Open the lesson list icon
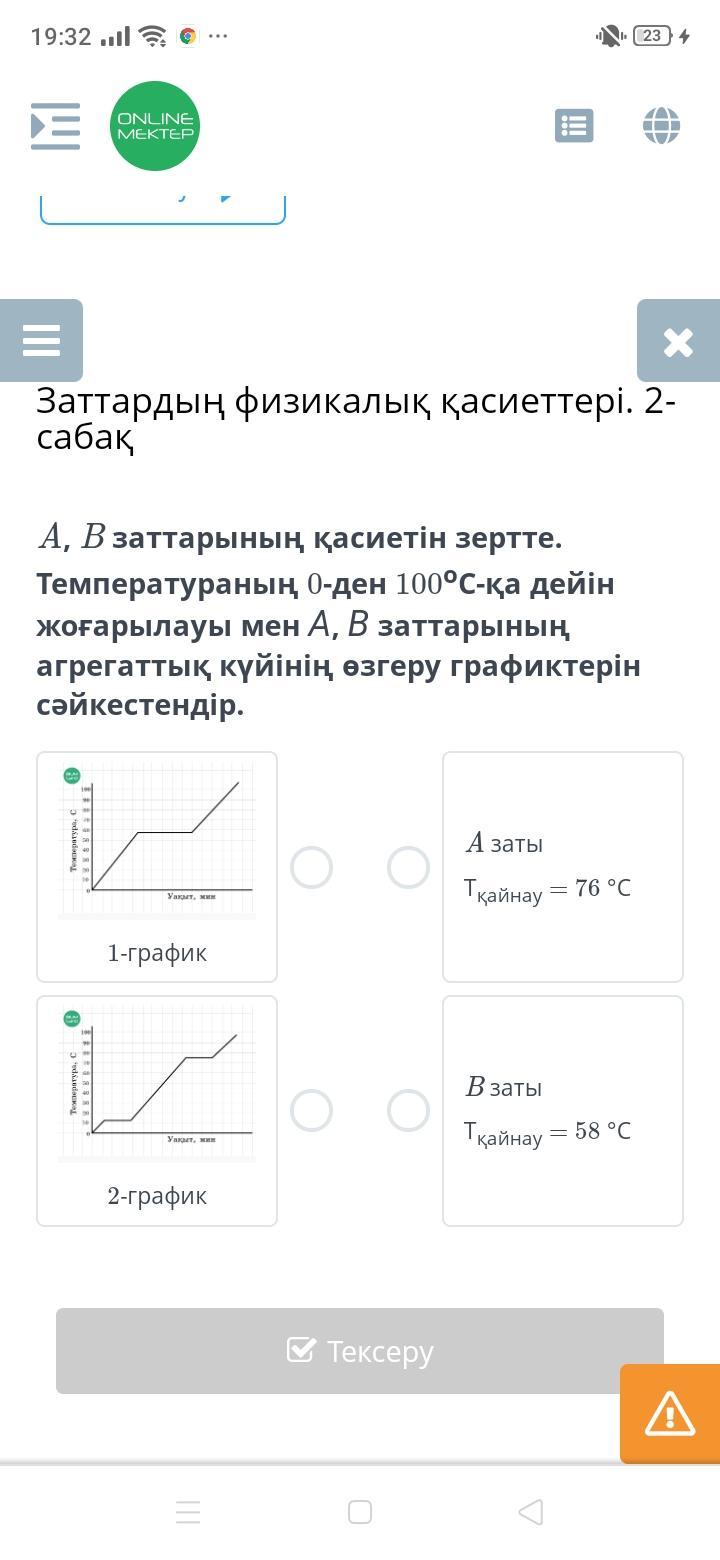 (574, 126)
